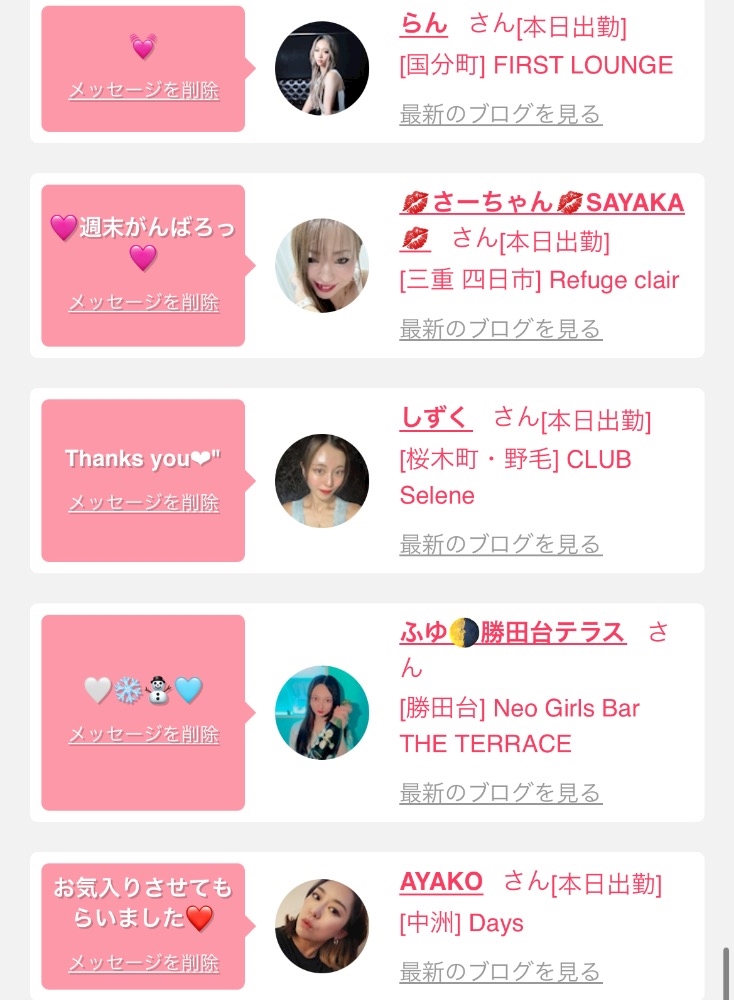This screenshot has height=1000, width=734.
Task: View しずく's latest blog
Action: (501, 544)
